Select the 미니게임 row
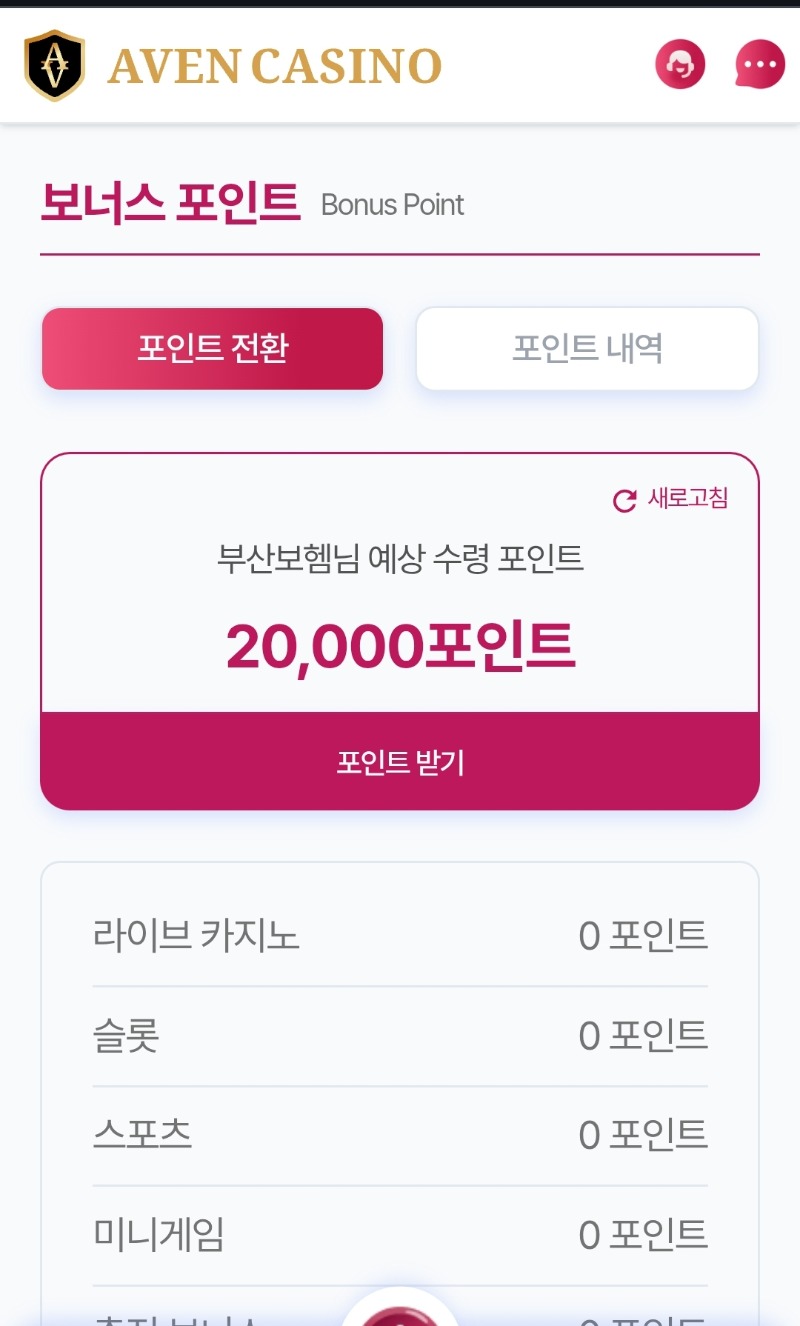This screenshot has height=1326, width=800. point(400,1234)
